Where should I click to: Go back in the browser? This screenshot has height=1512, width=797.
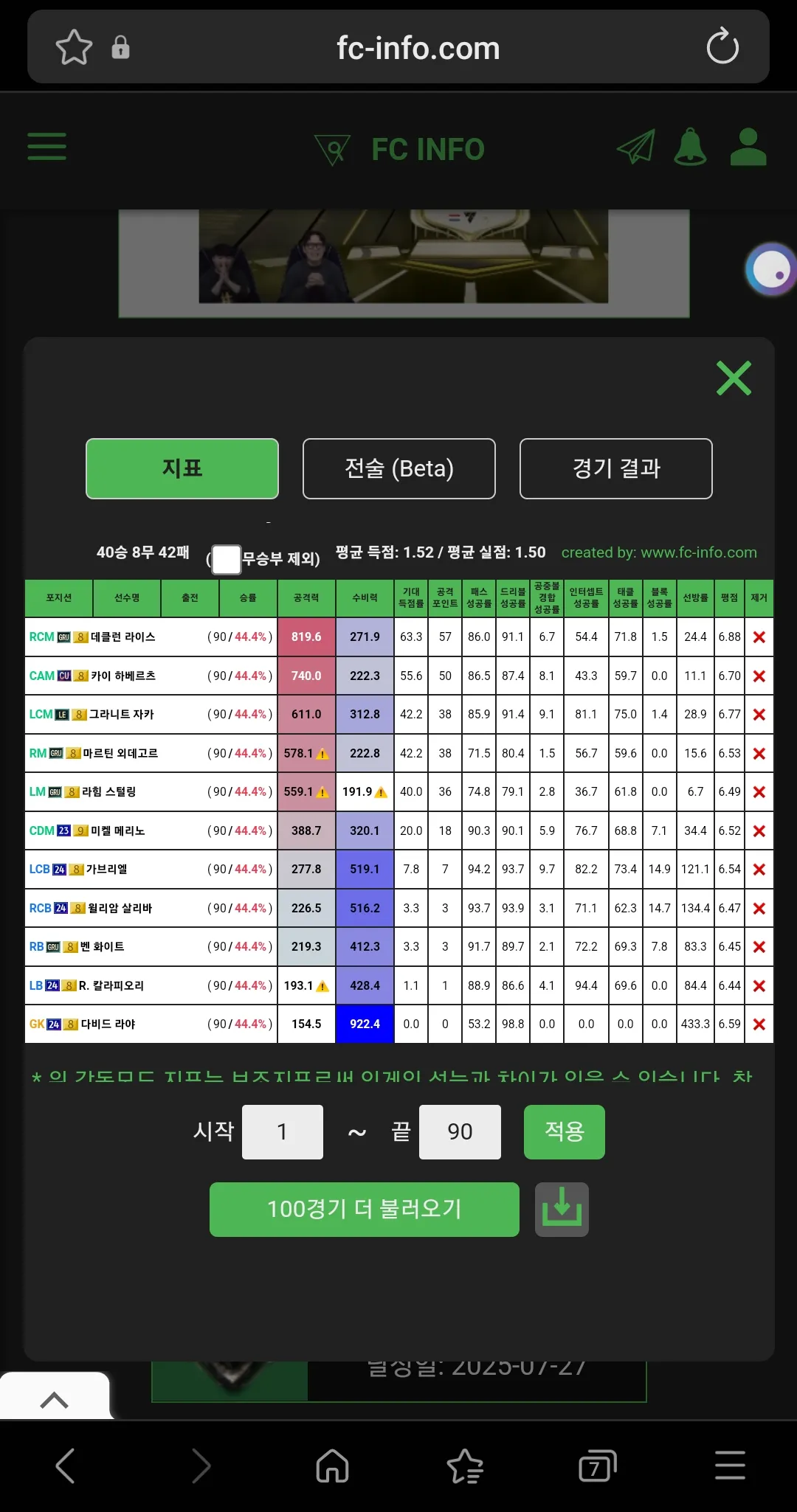66,1466
